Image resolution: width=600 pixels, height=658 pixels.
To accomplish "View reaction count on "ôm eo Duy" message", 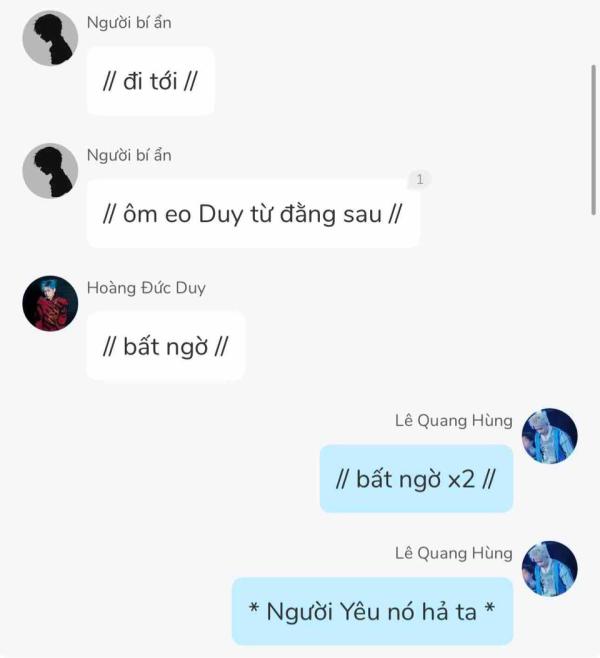I will 420,180.
